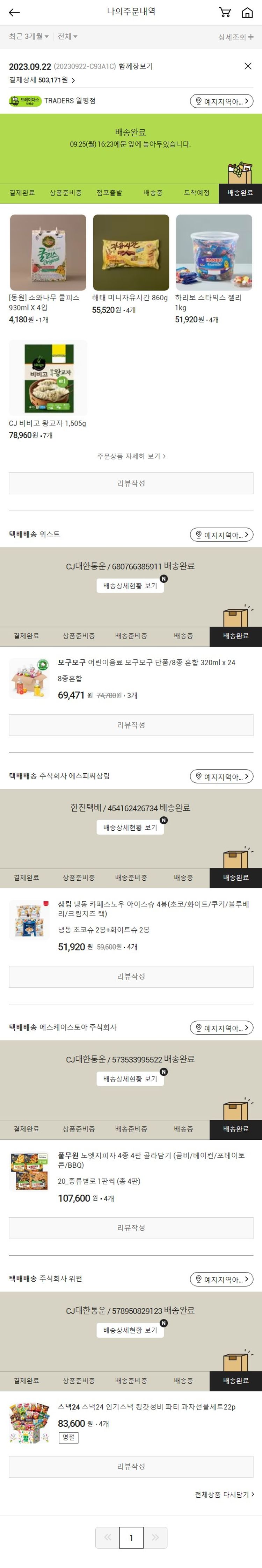The image size is (262, 1568).
Task: Tap 주문상품 자세히 보기 link
Action: 131,456
